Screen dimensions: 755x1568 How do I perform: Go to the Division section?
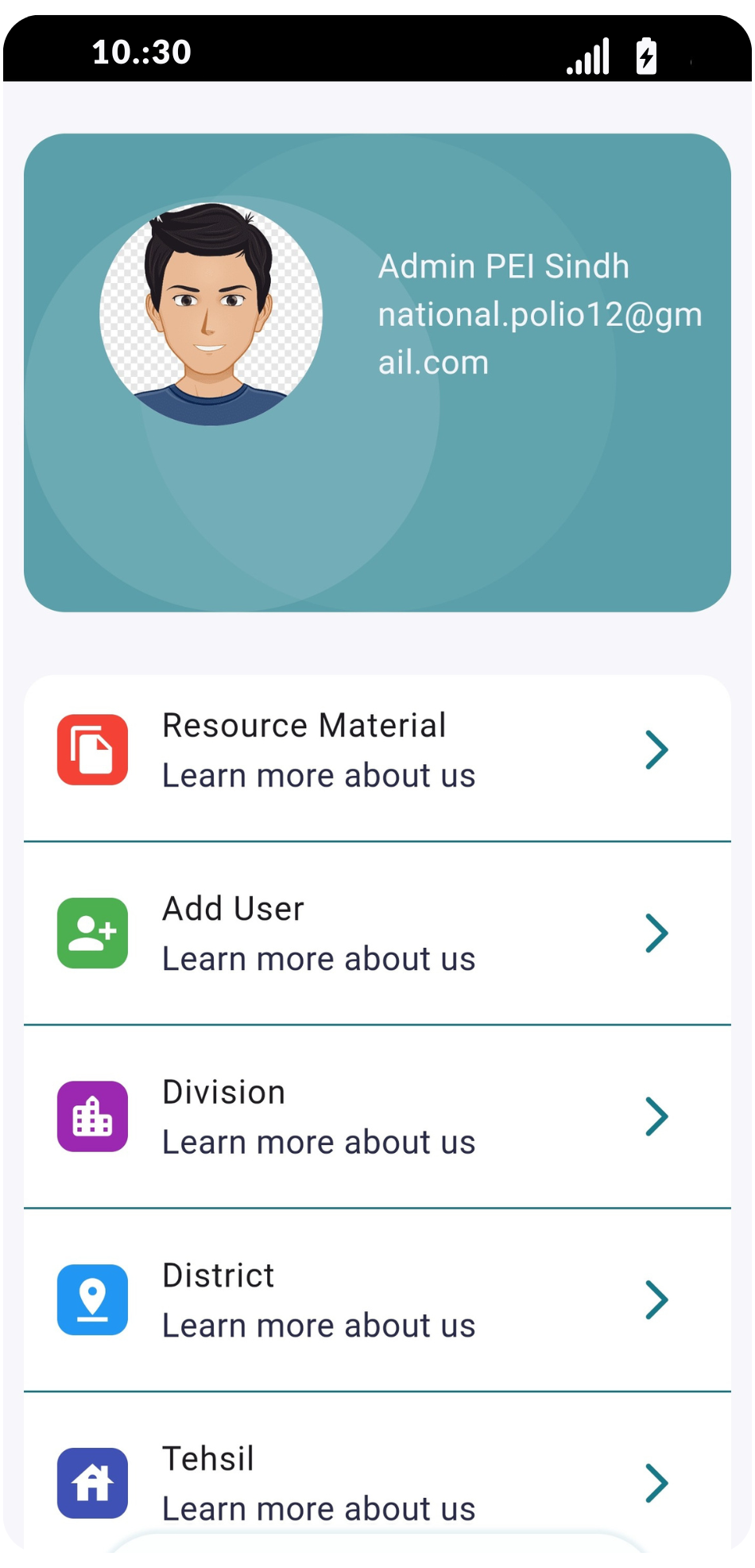tap(377, 1116)
